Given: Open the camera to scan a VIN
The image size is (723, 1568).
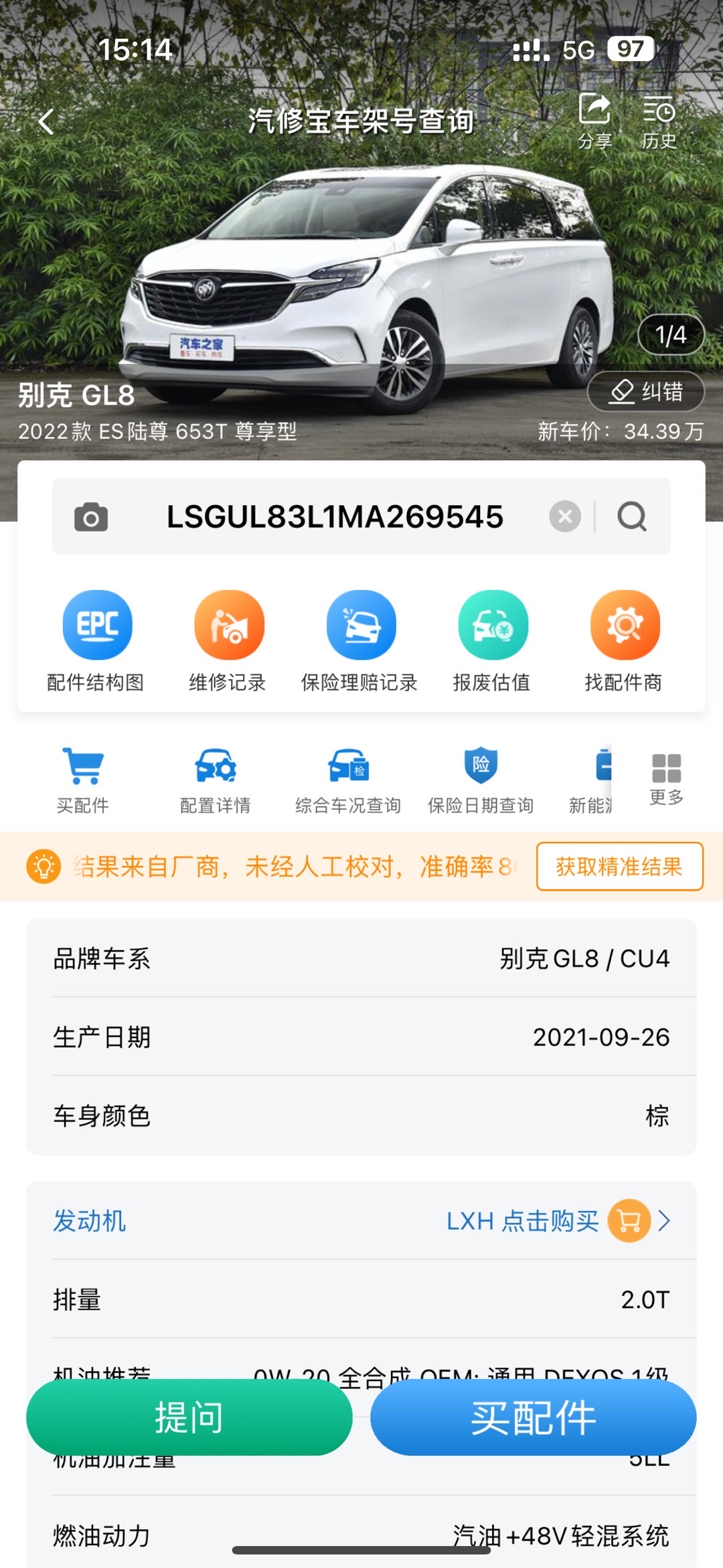Looking at the screenshot, I should click(91, 517).
